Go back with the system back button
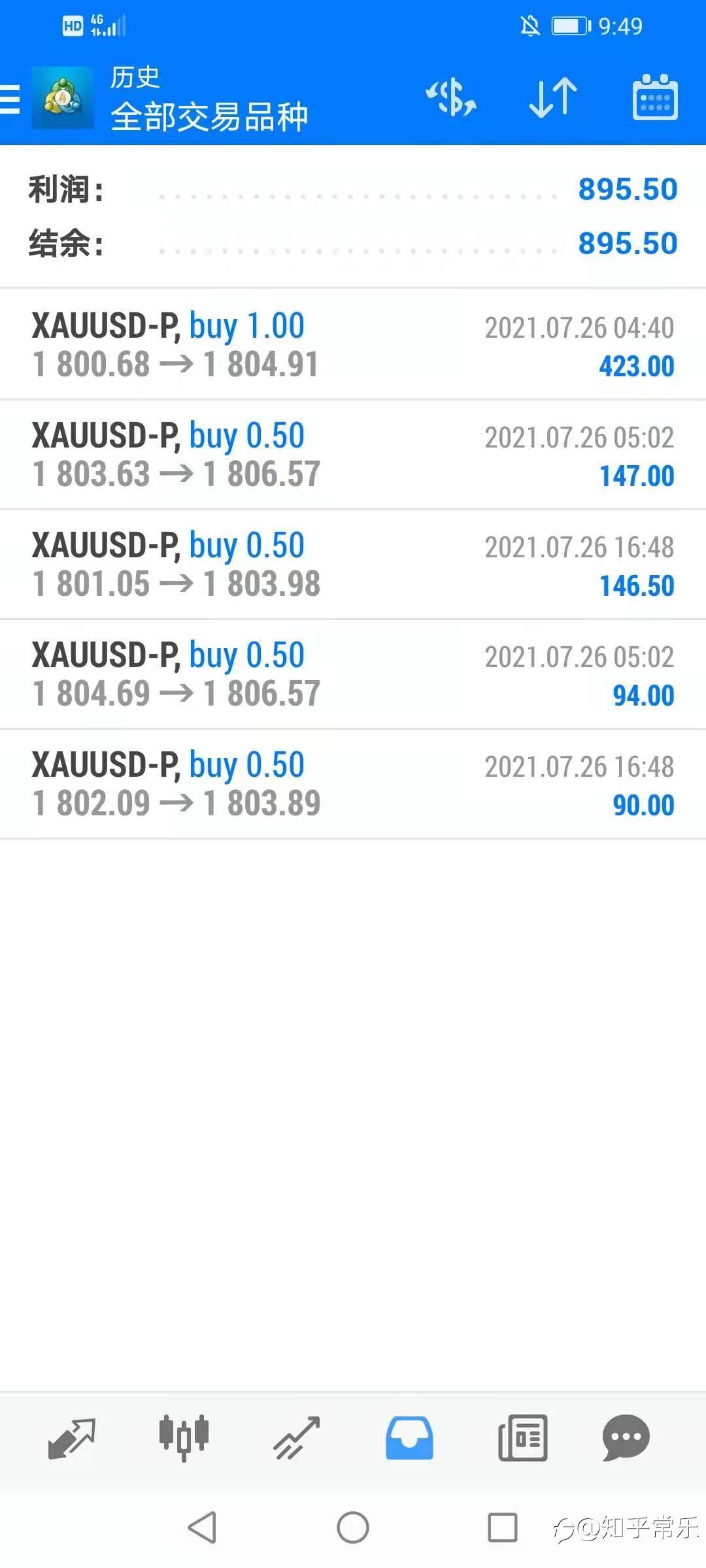This screenshot has height=1568, width=706. pos(202,1527)
